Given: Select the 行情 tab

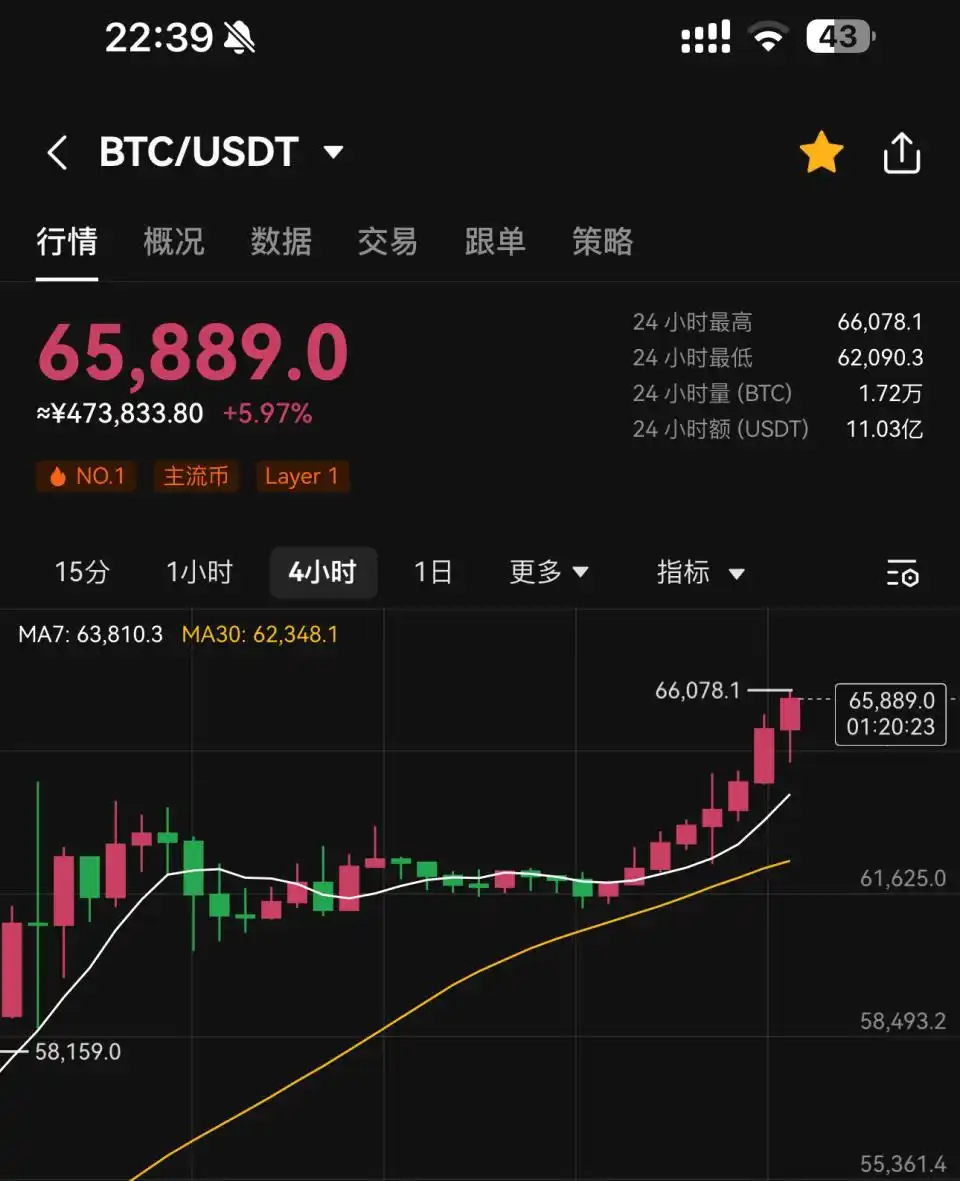Looking at the screenshot, I should pyautogui.click(x=67, y=242).
